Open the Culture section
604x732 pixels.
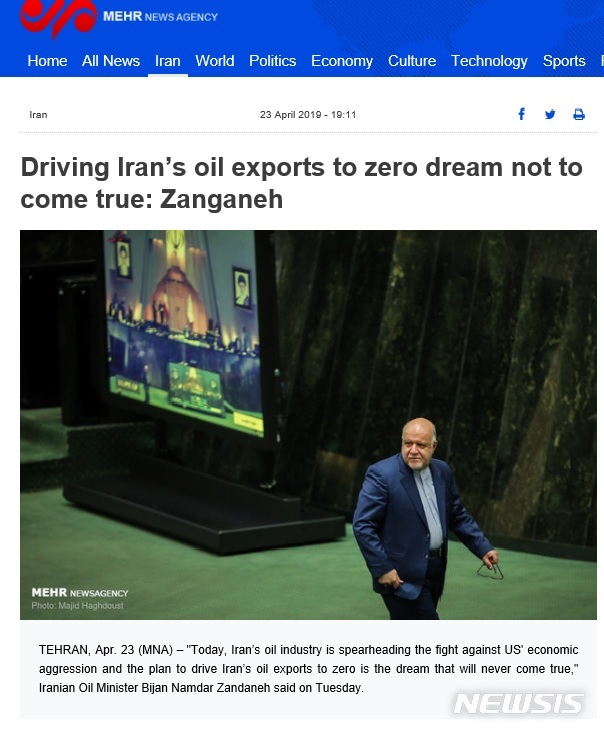pyautogui.click(x=412, y=61)
